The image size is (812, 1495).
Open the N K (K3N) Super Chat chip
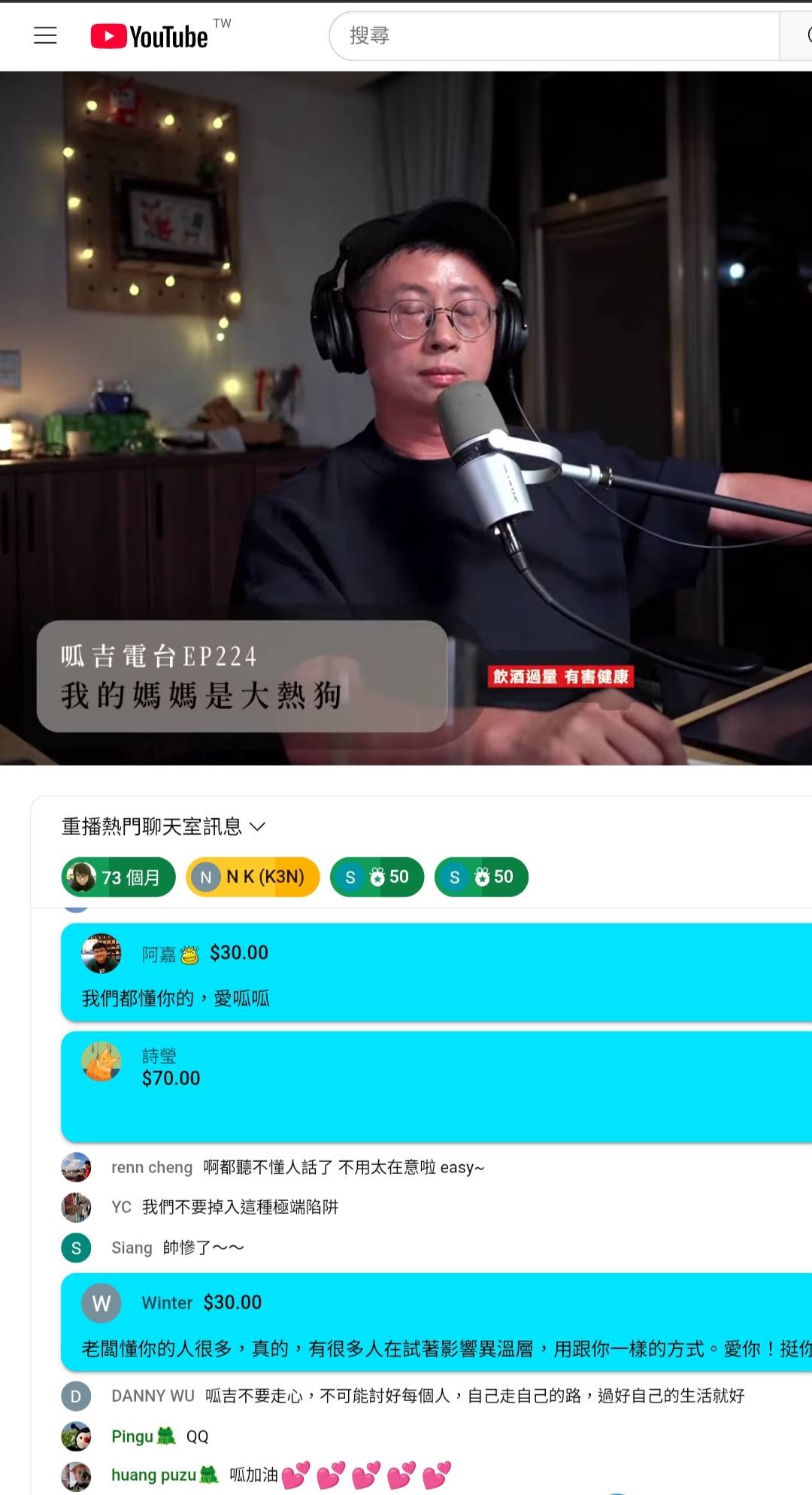pos(253,877)
